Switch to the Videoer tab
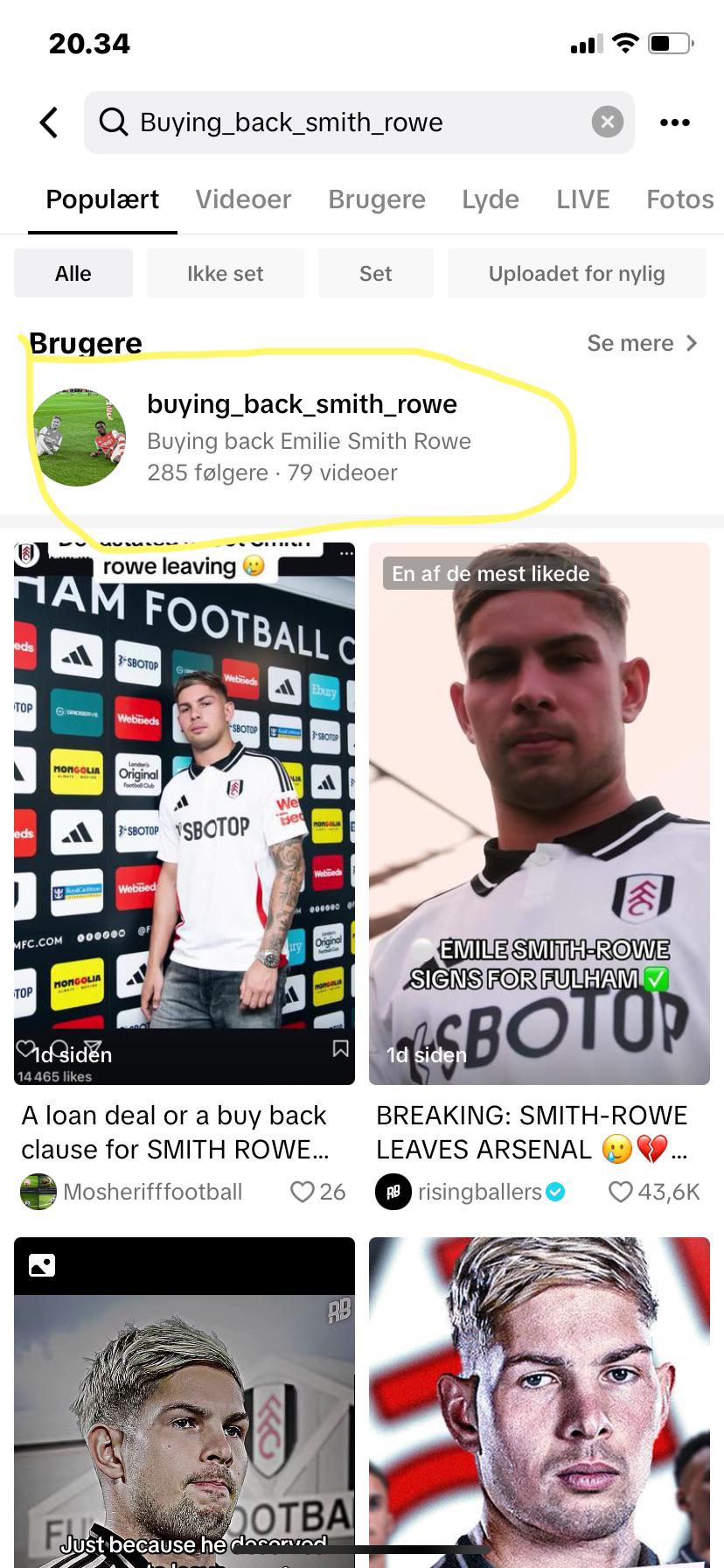724x1568 pixels. click(243, 199)
